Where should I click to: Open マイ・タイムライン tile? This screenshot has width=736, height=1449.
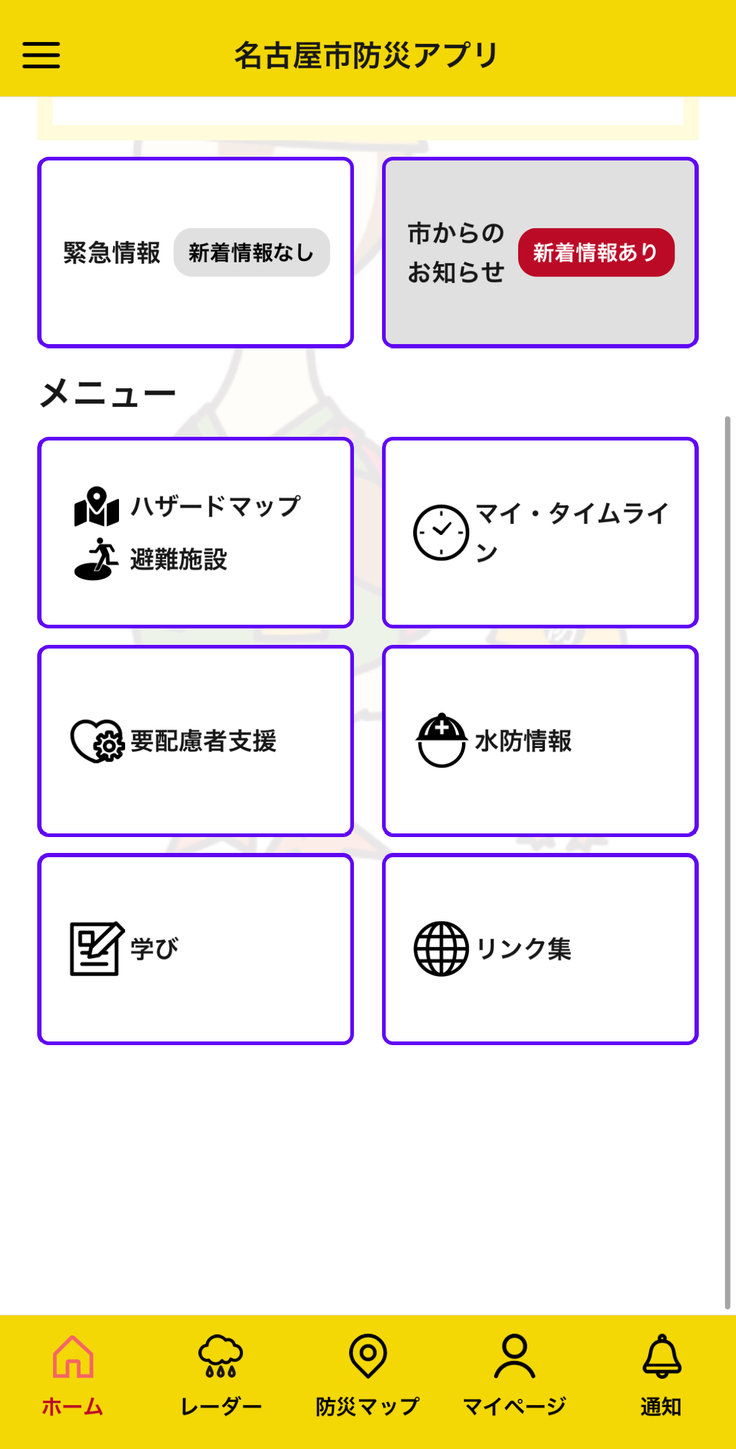coord(540,532)
